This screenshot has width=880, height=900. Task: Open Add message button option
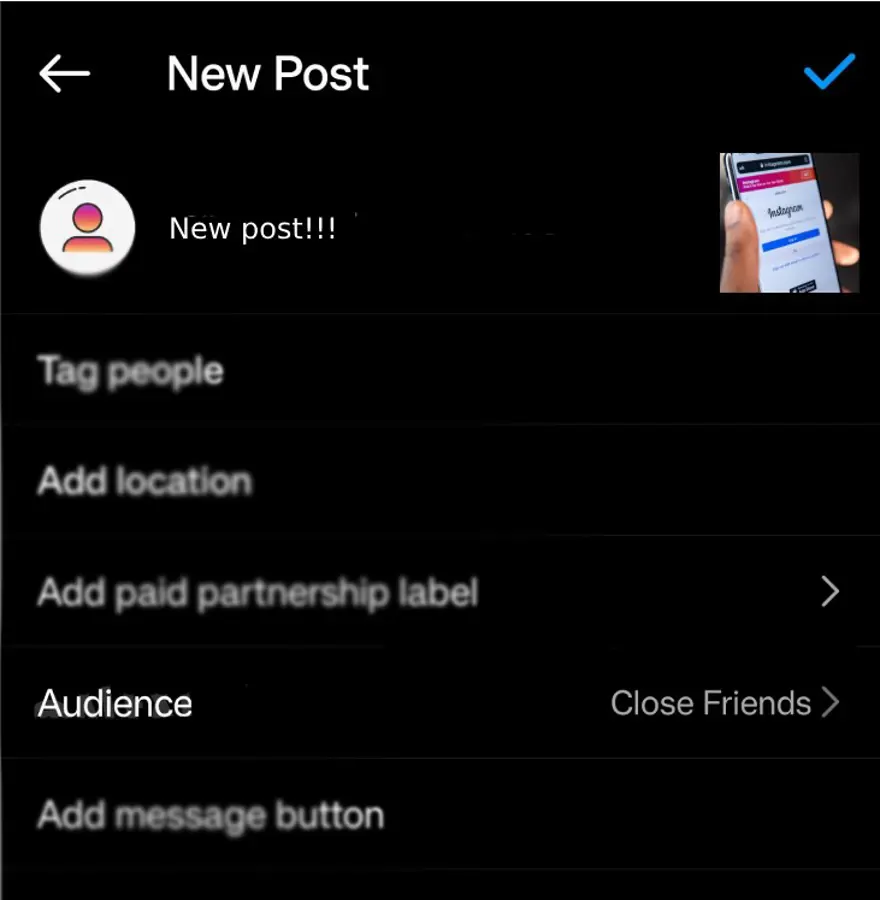211,815
